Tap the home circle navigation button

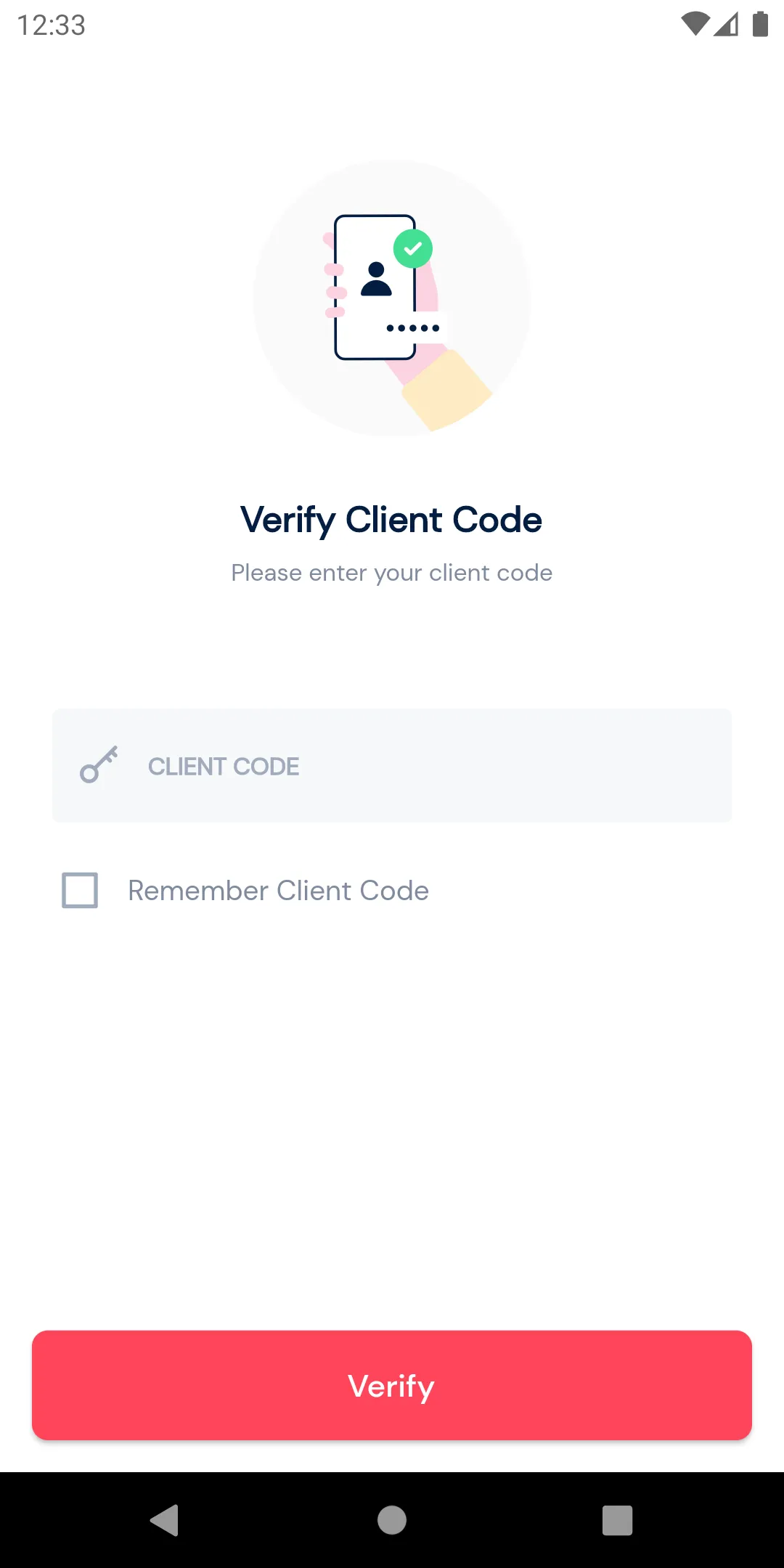point(392,1522)
